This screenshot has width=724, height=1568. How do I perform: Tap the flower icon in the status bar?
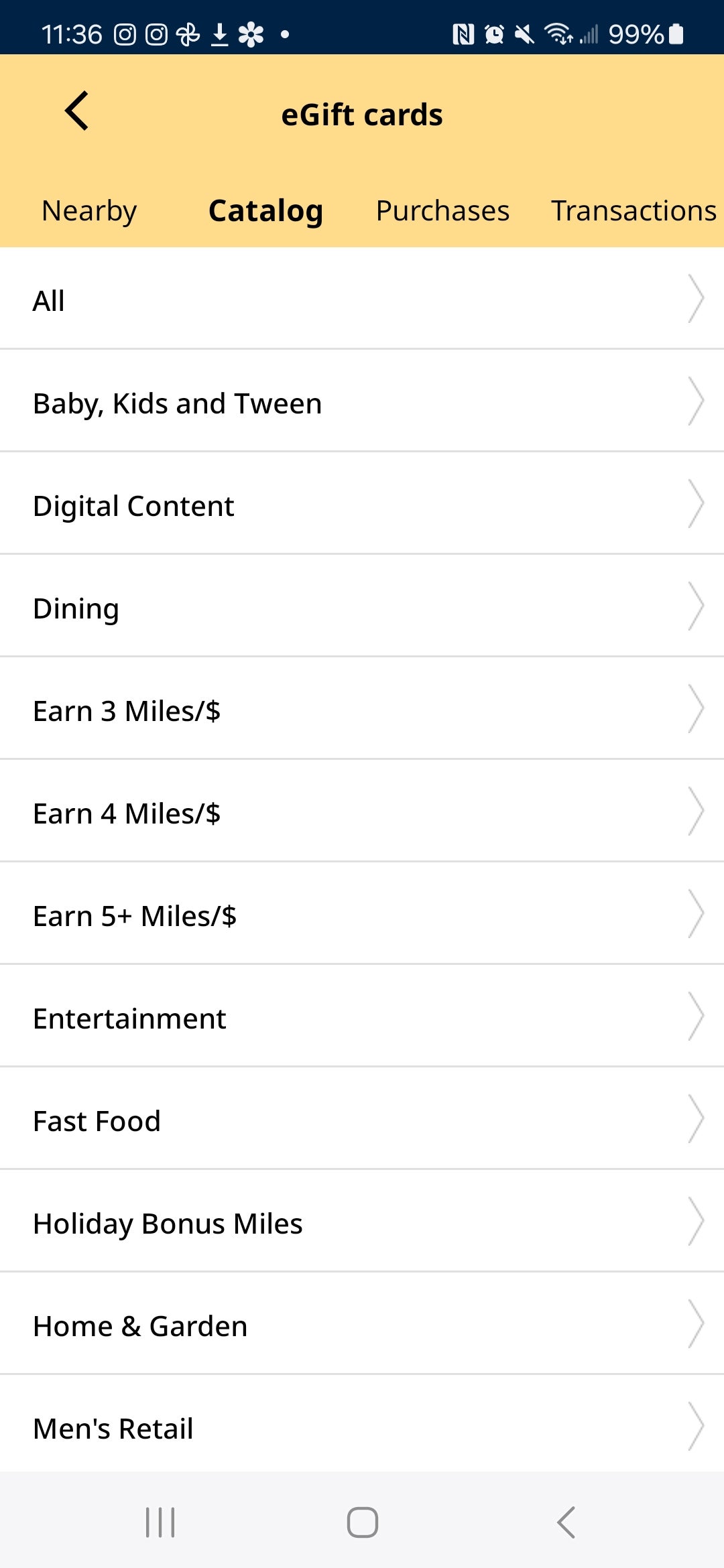252,32
